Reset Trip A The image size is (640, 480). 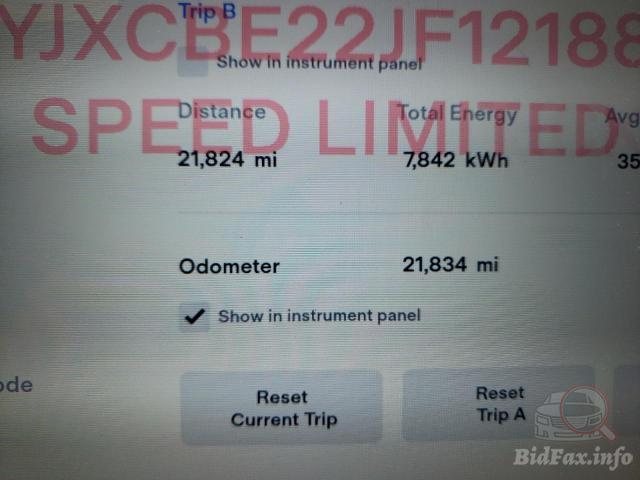click(x=498, y=403)
